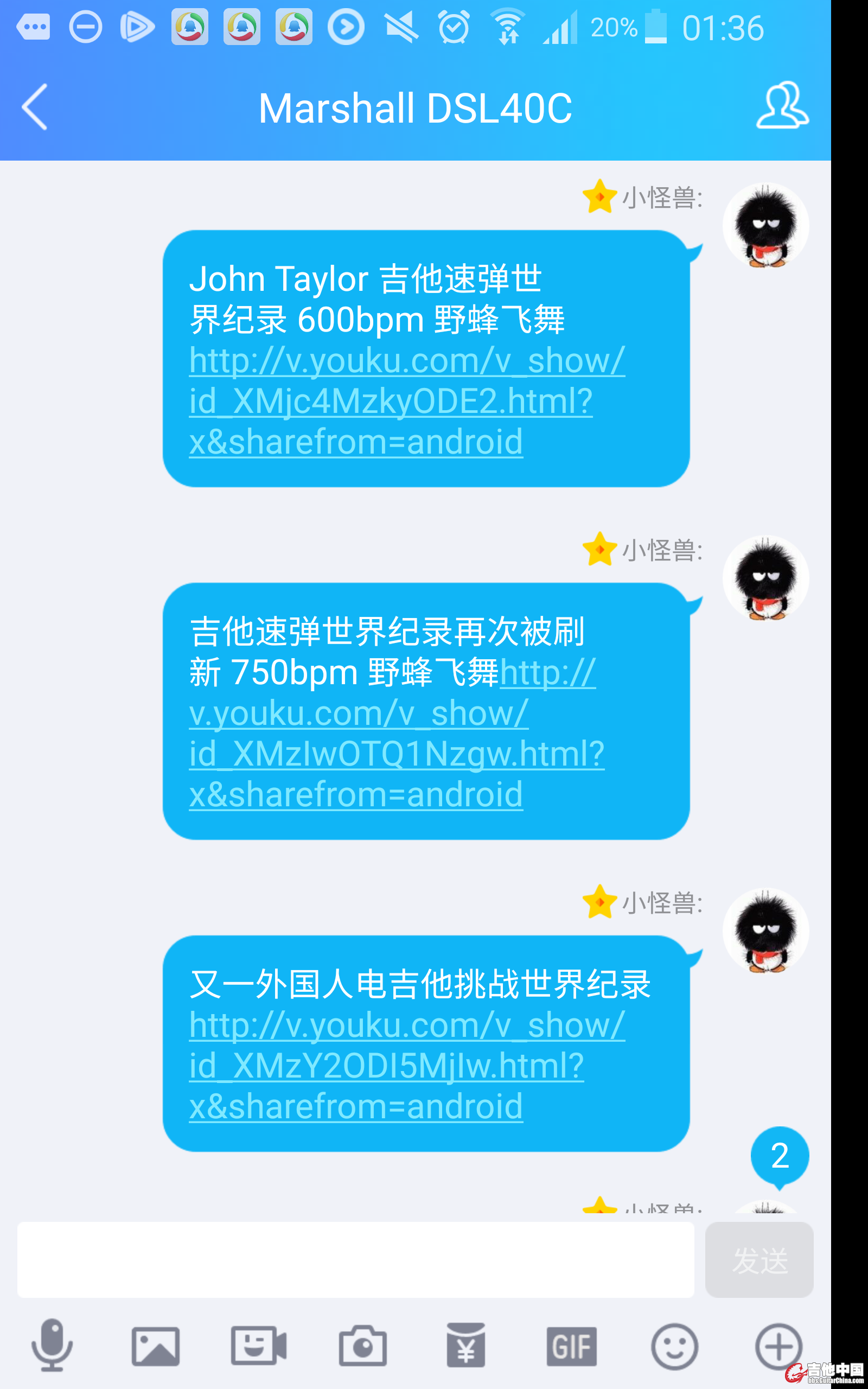868x1389 pixels.
Task: Expand more options with plus icon
Action: pos(778,1346)
